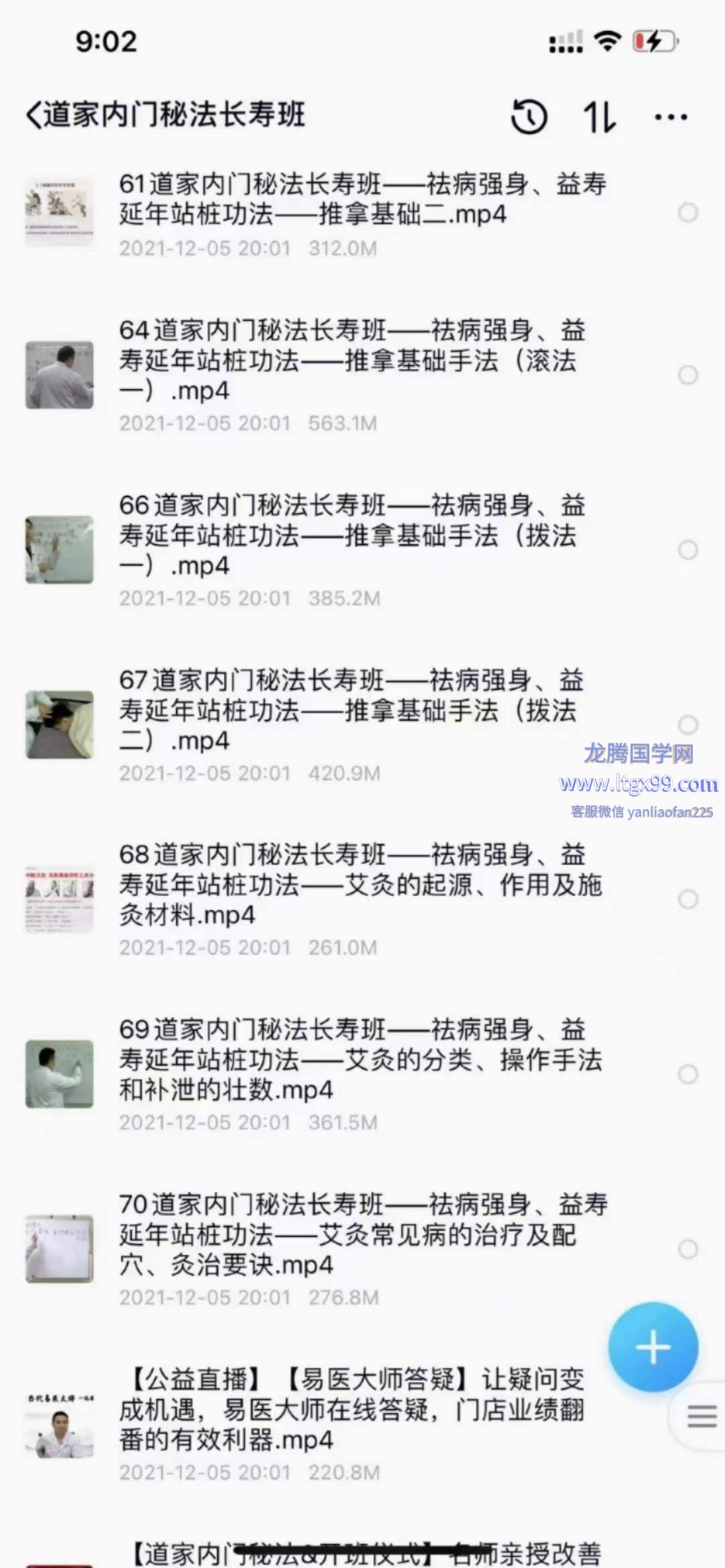Select the circle for video 64
The width and height of the screenshot is (725, 1568).
688,375
